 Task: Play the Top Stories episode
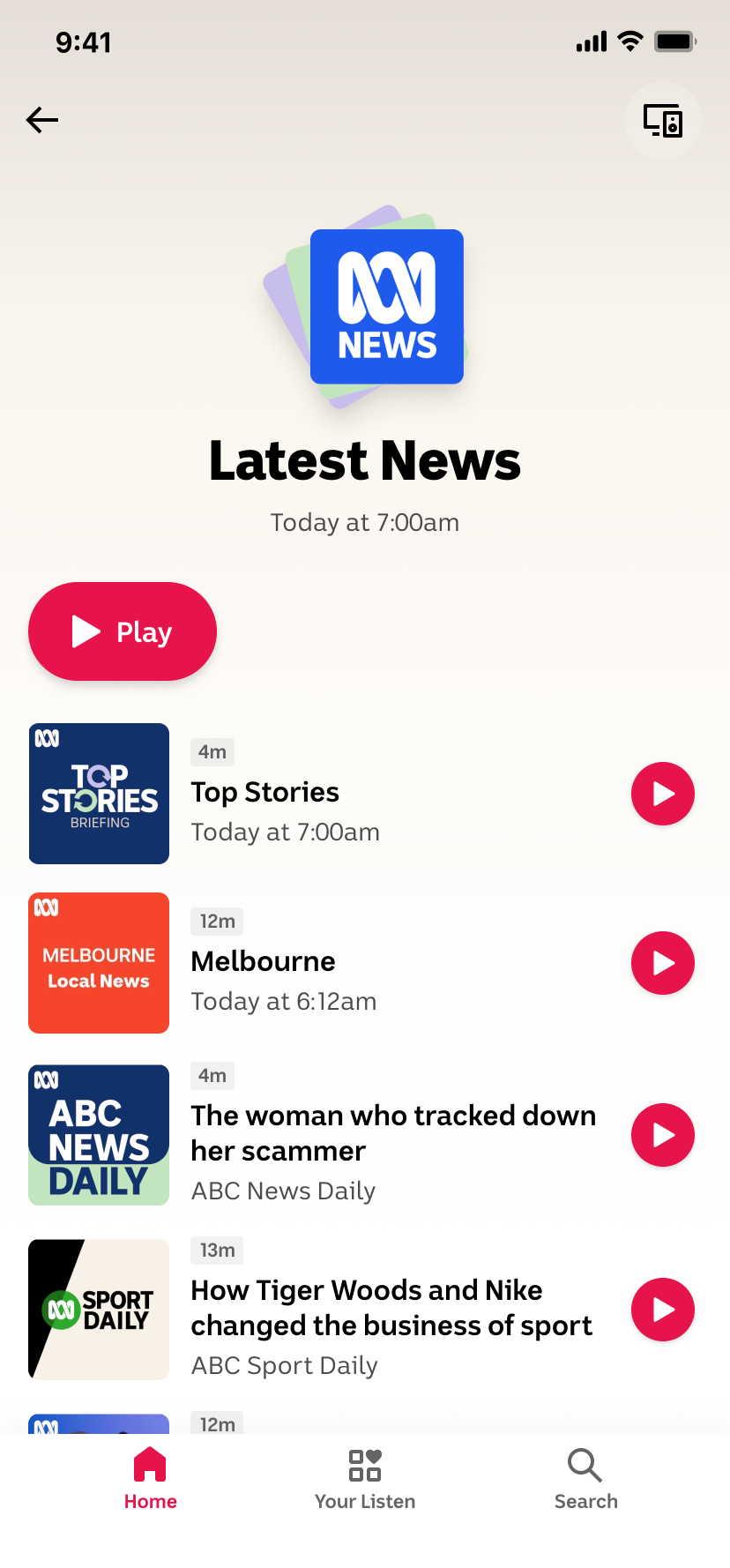663,794
